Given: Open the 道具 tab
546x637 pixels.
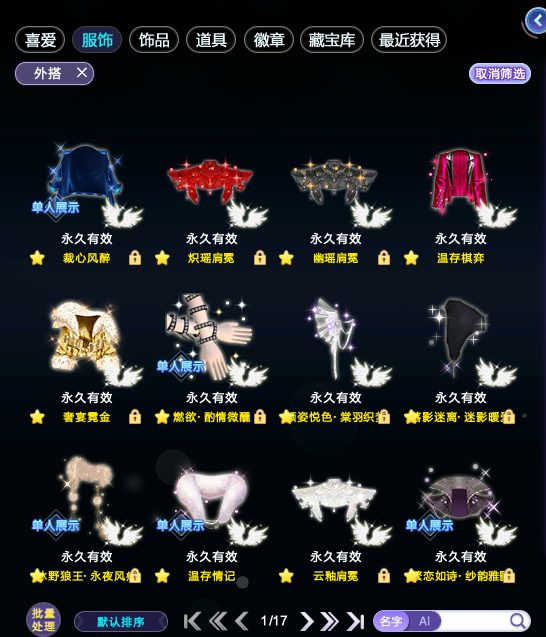Looking at the screenshot, I should 211,40.
